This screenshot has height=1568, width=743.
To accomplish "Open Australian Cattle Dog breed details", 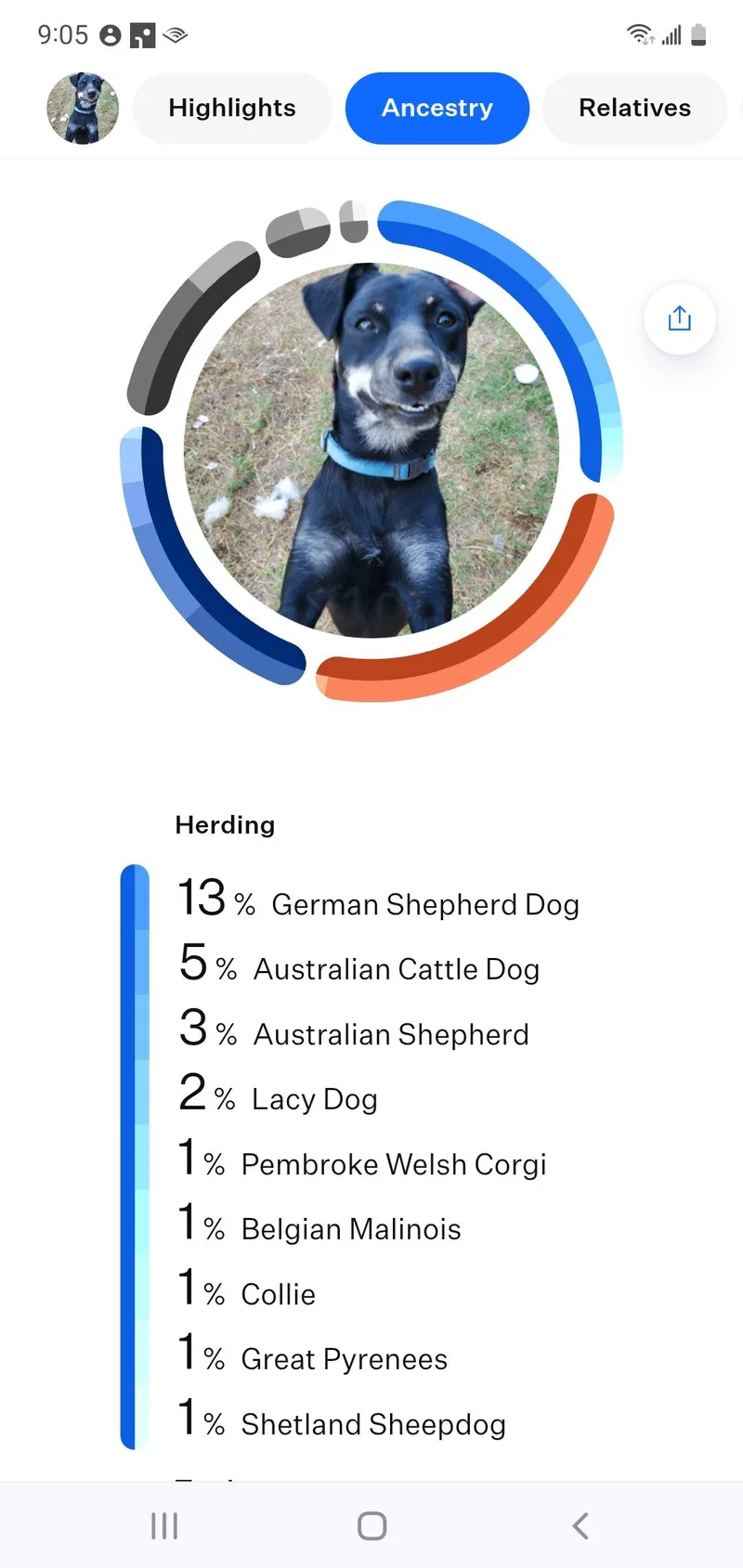I will [396, 968].
